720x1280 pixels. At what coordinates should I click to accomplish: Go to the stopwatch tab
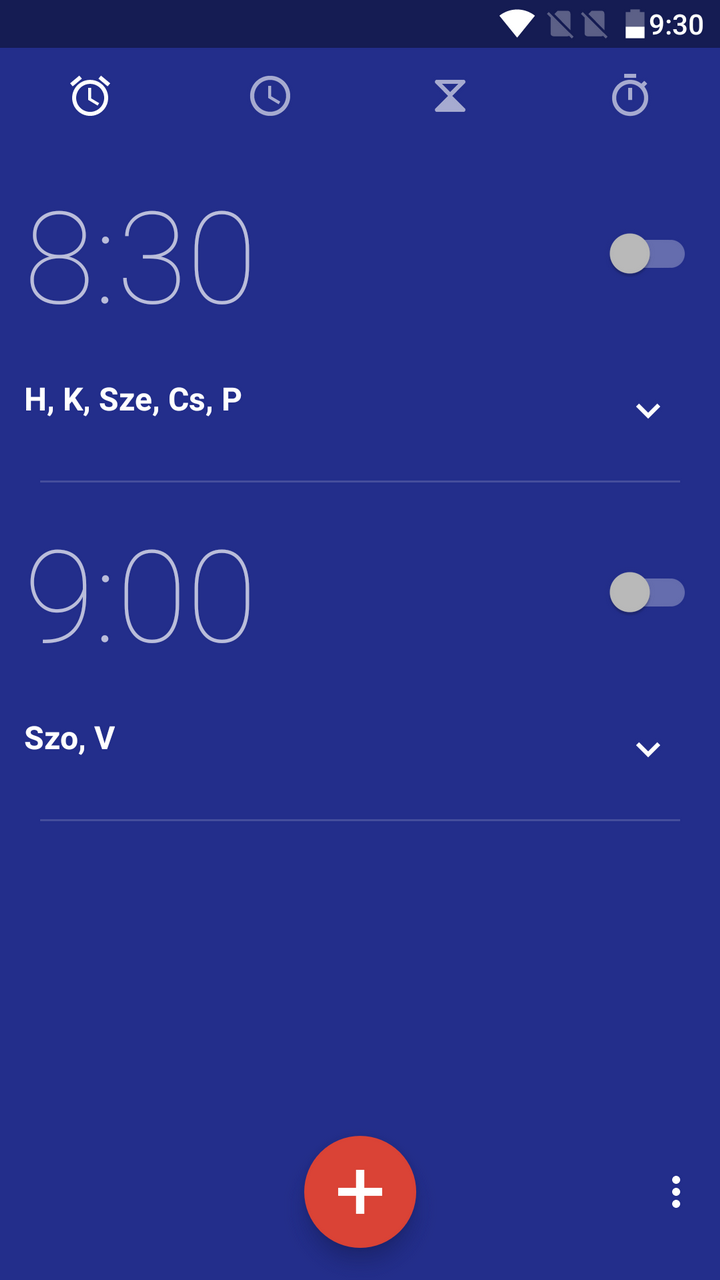coord(630,96)
